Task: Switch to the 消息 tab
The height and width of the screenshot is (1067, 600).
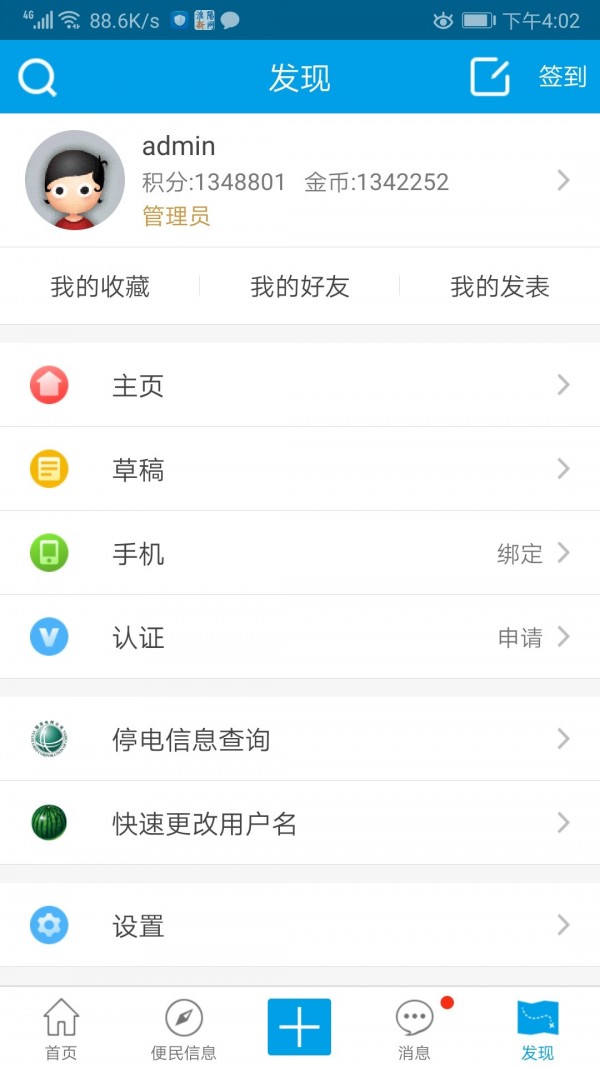Action: [414, 1029]
